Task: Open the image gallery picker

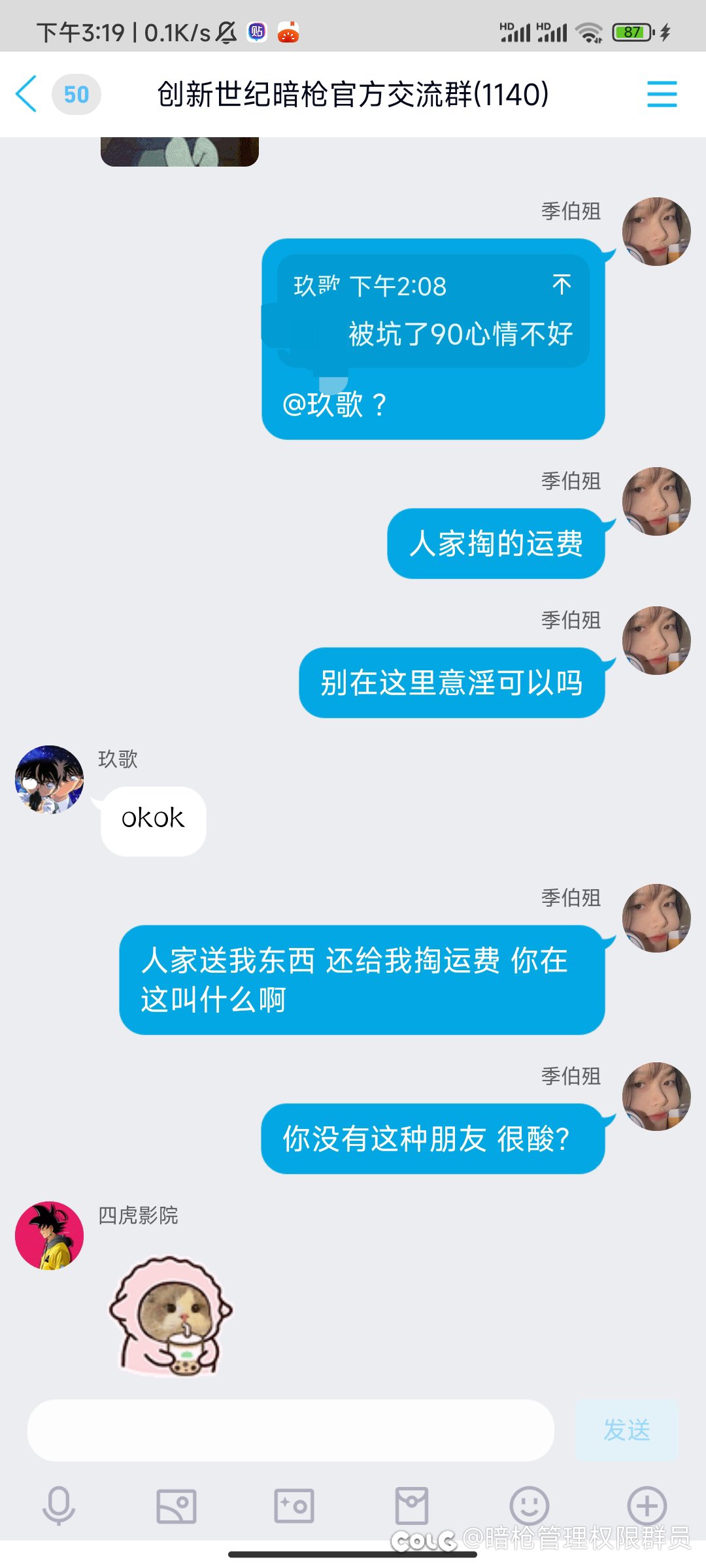Action: (176, 1506)
